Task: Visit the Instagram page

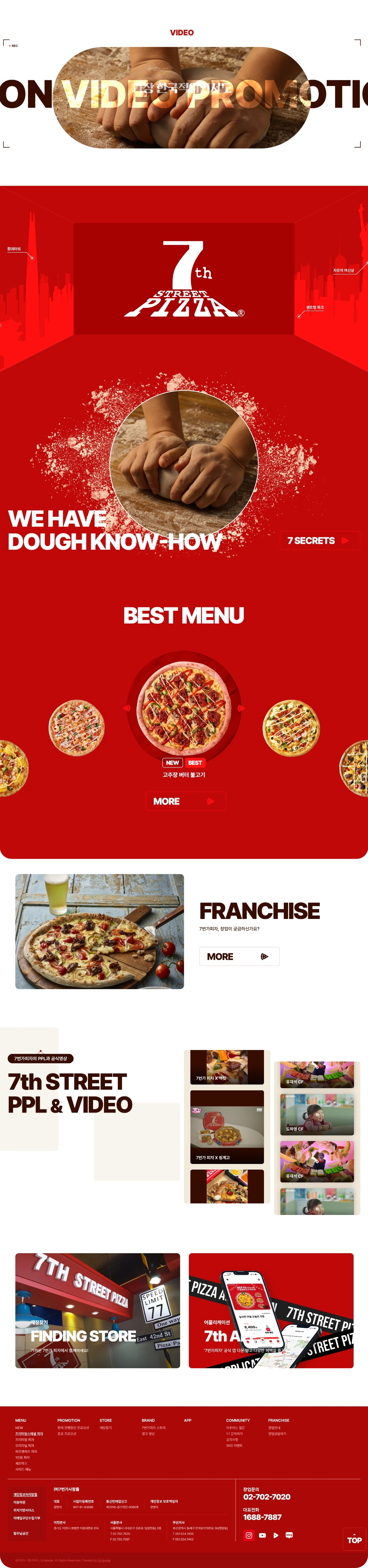Action: click(x=249, y=1535)
